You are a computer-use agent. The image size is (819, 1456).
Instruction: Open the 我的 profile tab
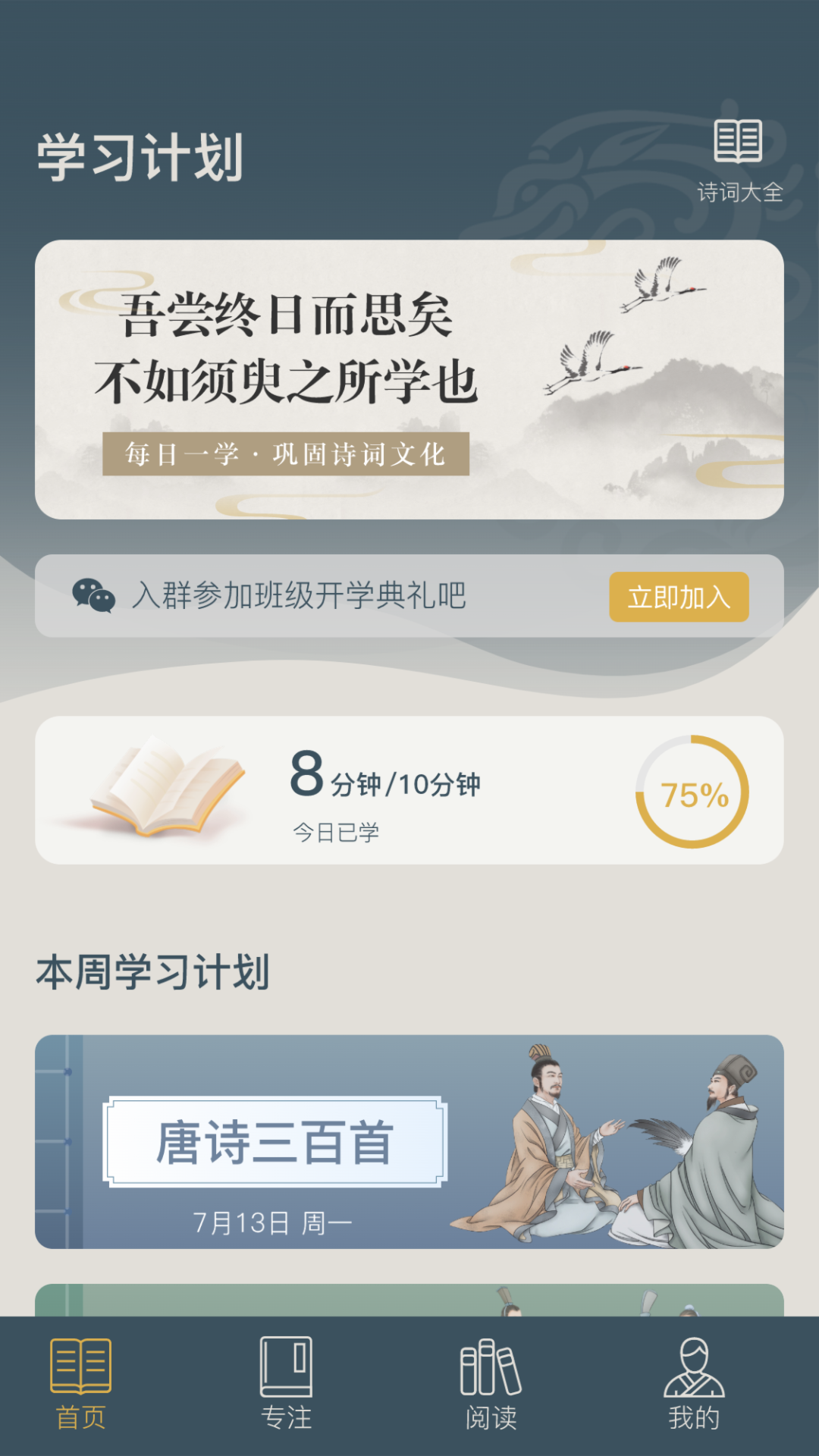click(694, 1385)
